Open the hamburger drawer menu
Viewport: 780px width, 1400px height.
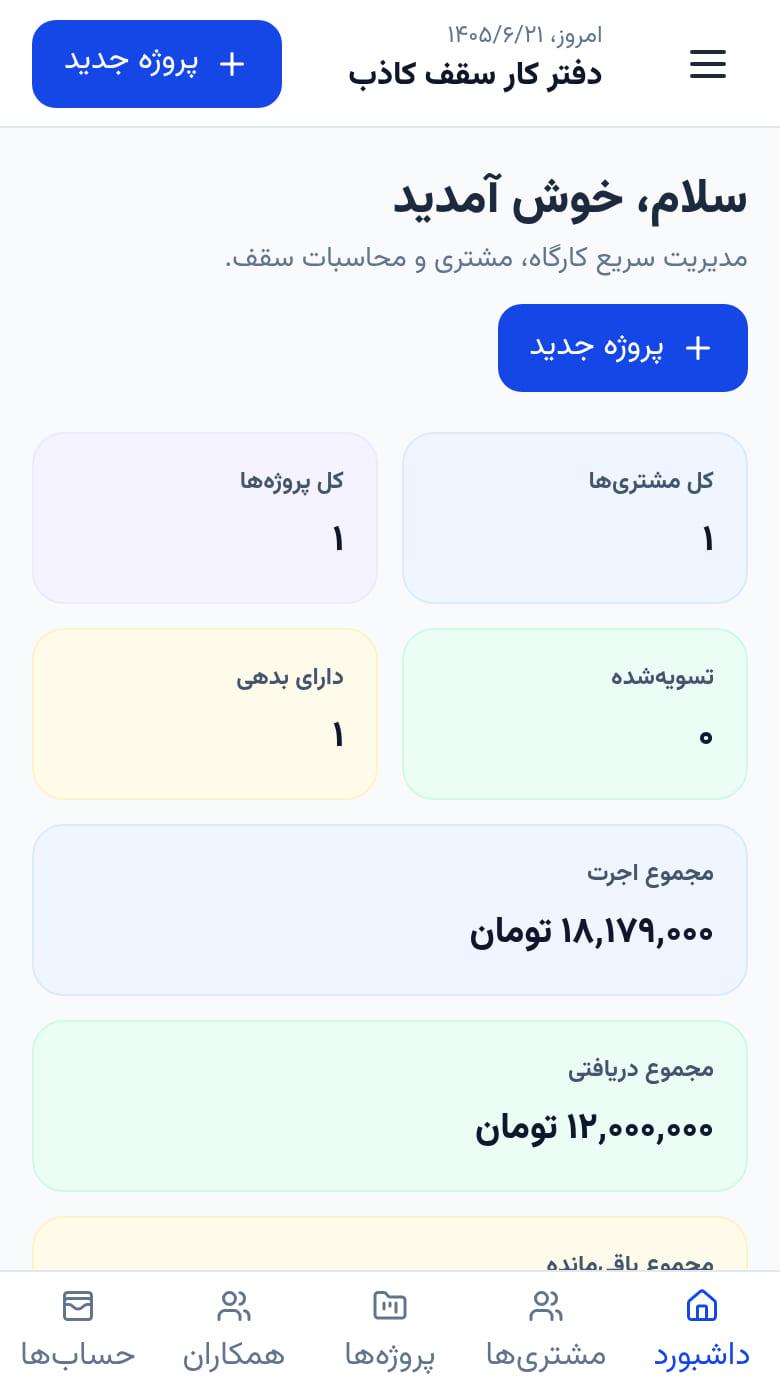708,64
